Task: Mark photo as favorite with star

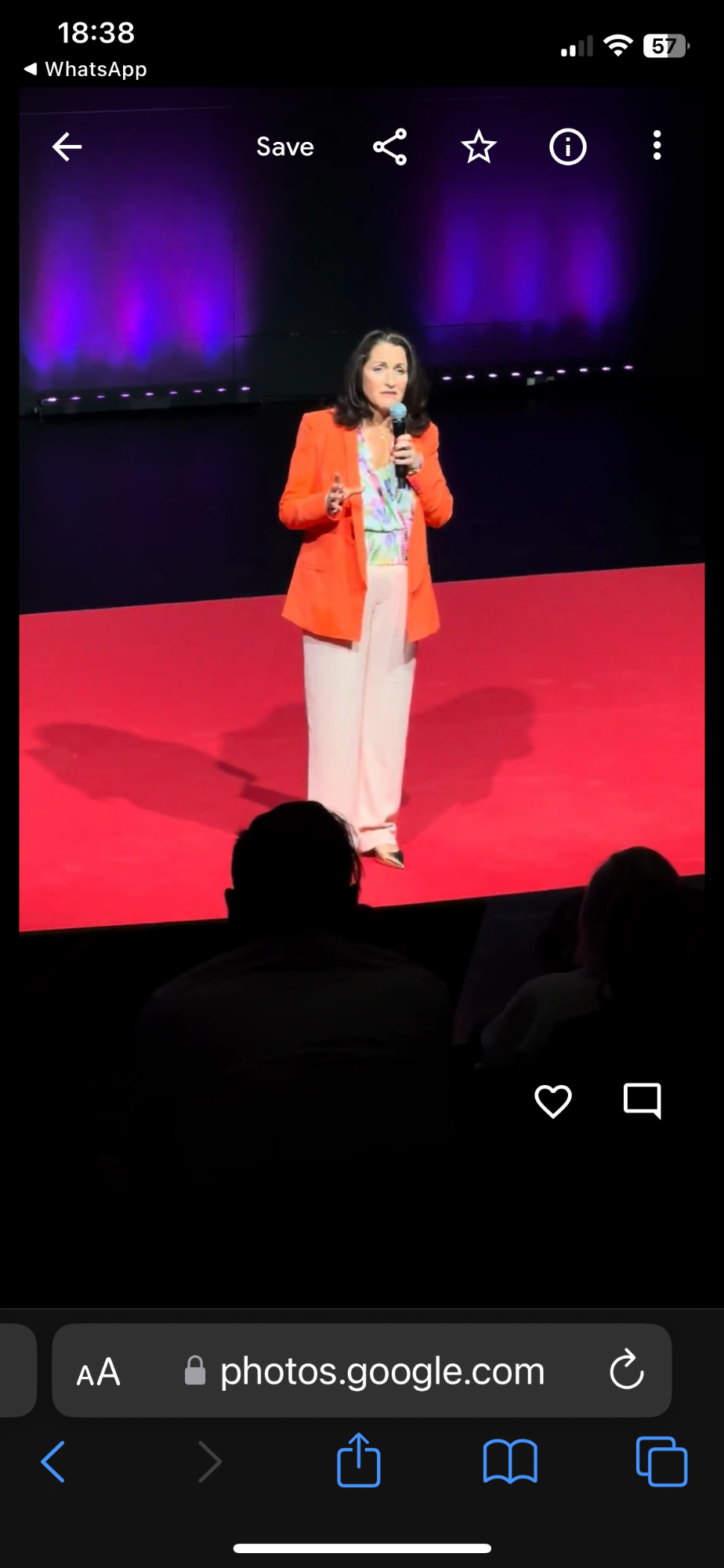Action: [x=479, y=147]
